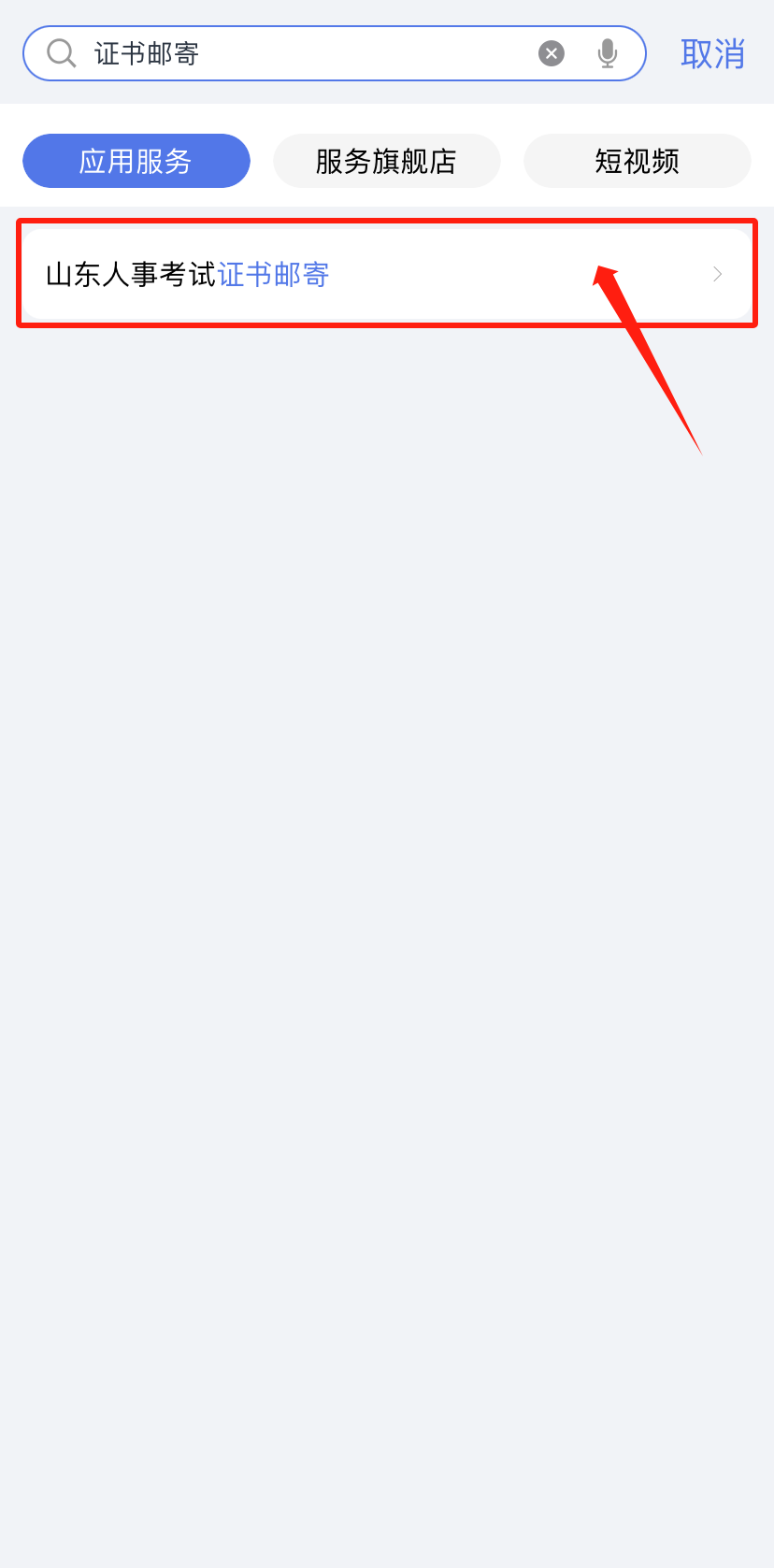Clear the search text with the X icon
The width and height of the screenshot is (774, 1568).
pos(552,54)
